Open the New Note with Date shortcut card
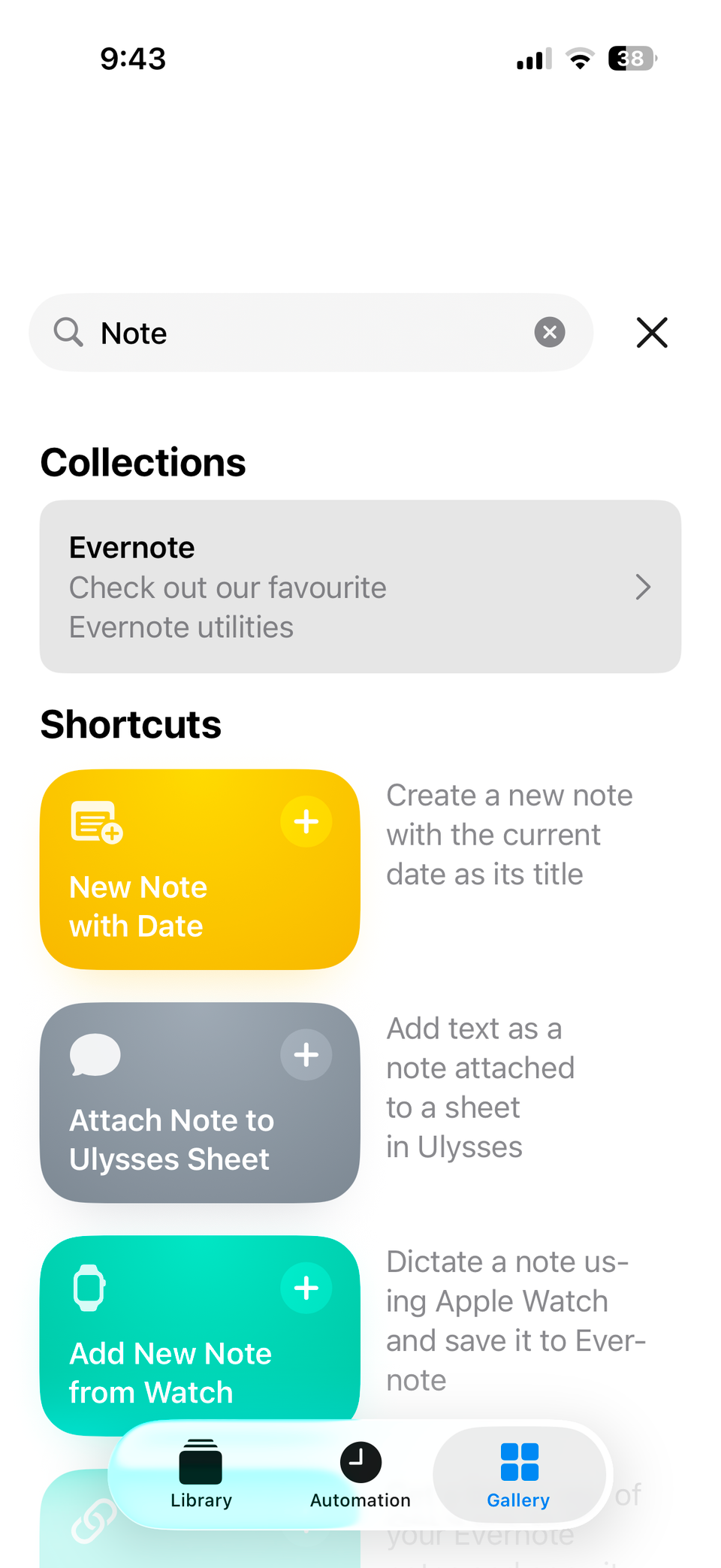Screen dimensions: 721x1568 click(200, 869)
